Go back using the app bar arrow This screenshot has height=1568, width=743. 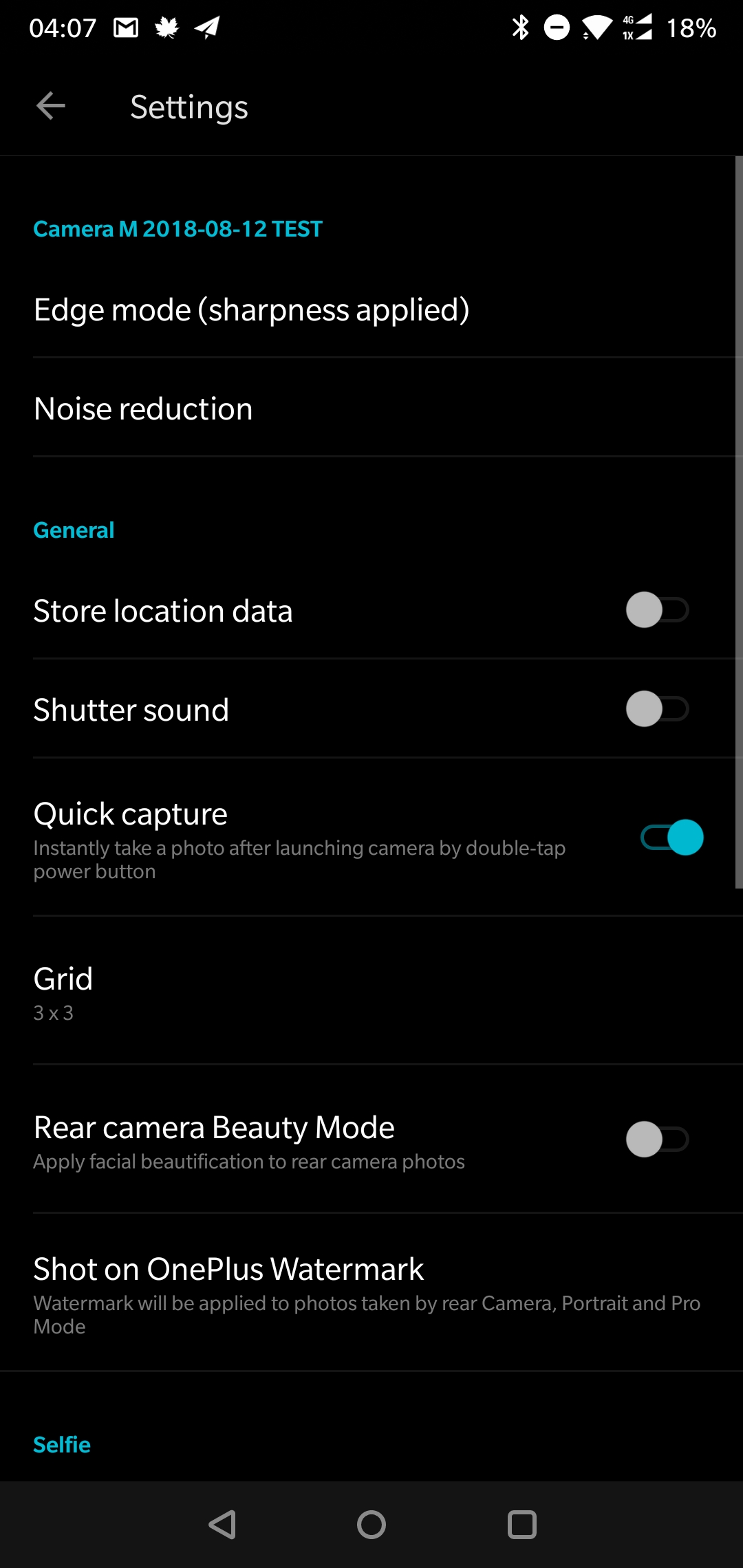click(51, 107)
